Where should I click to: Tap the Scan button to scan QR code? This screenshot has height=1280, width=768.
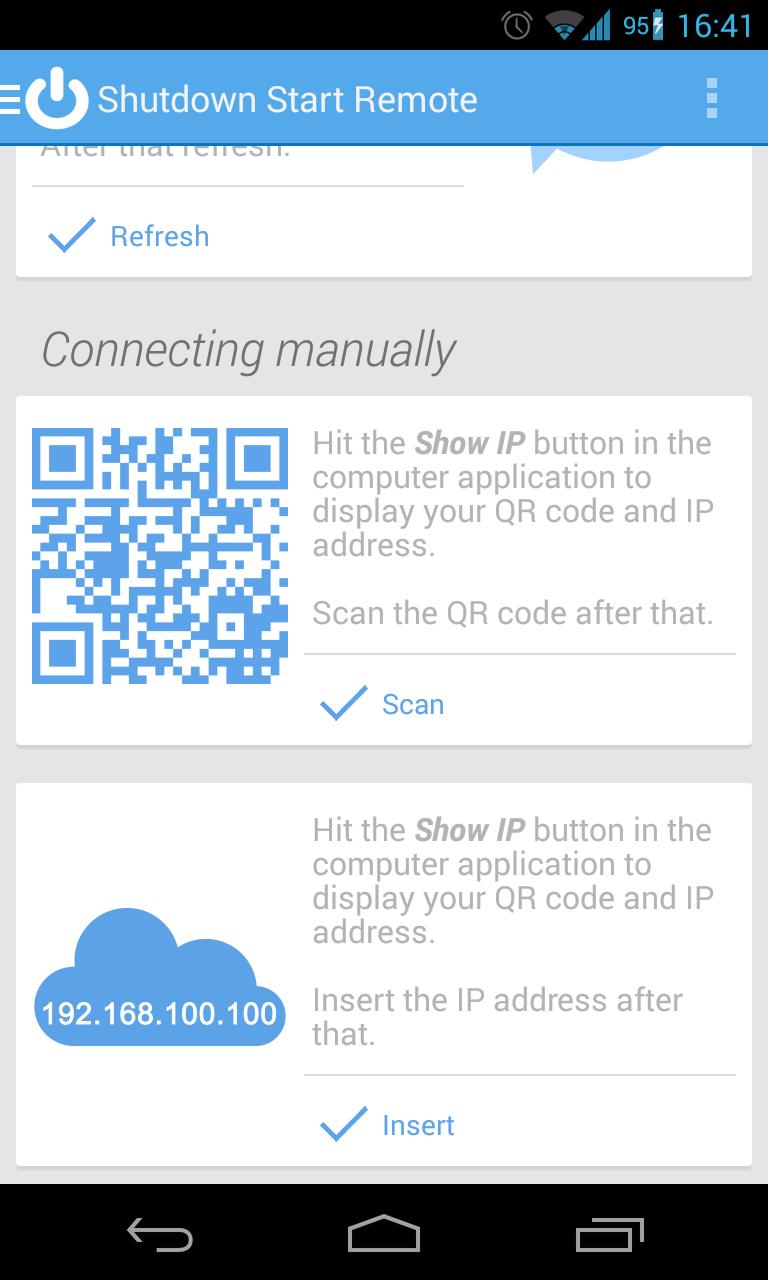click(x=413, y=703)
